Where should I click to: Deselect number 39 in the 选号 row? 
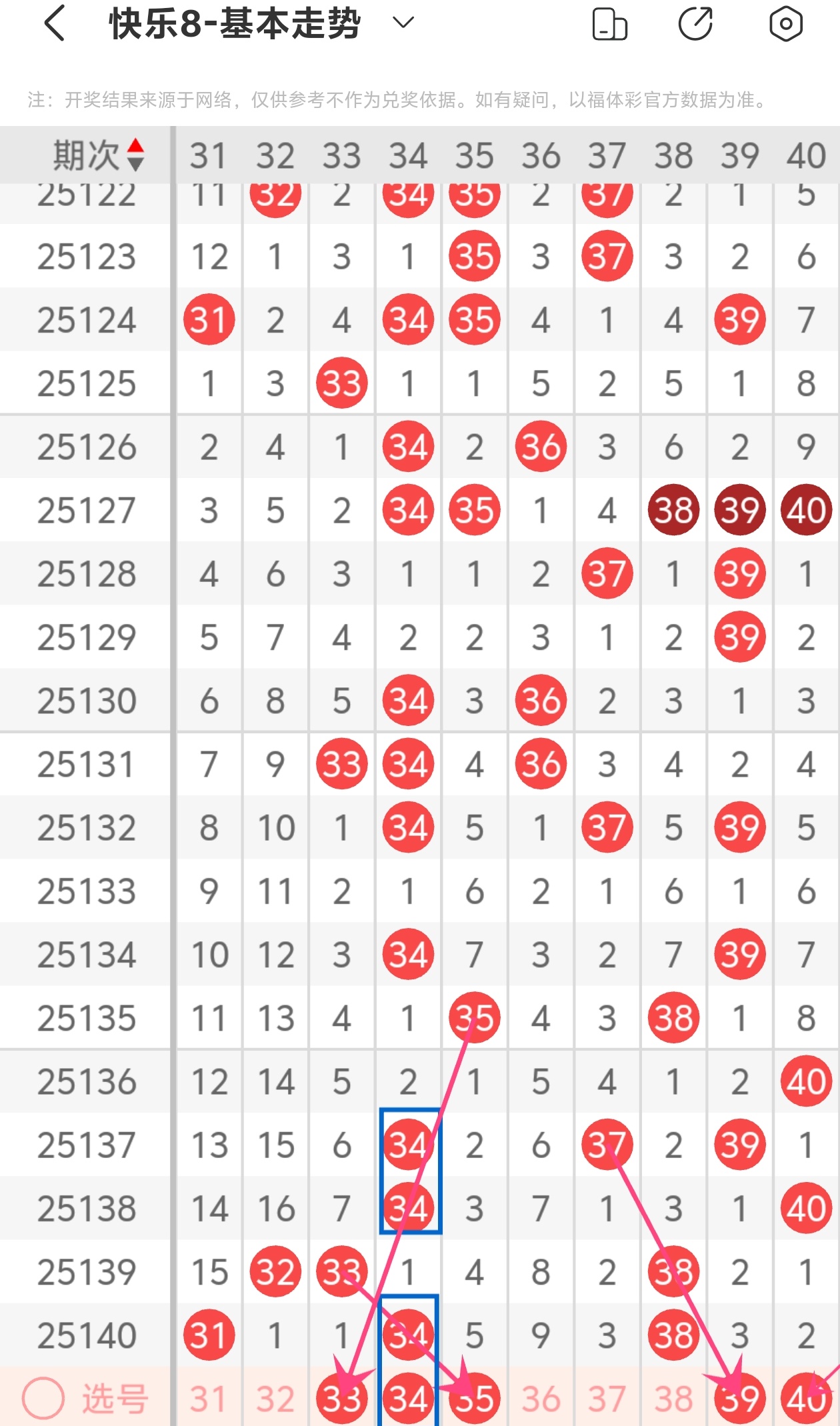(739, 1398)
